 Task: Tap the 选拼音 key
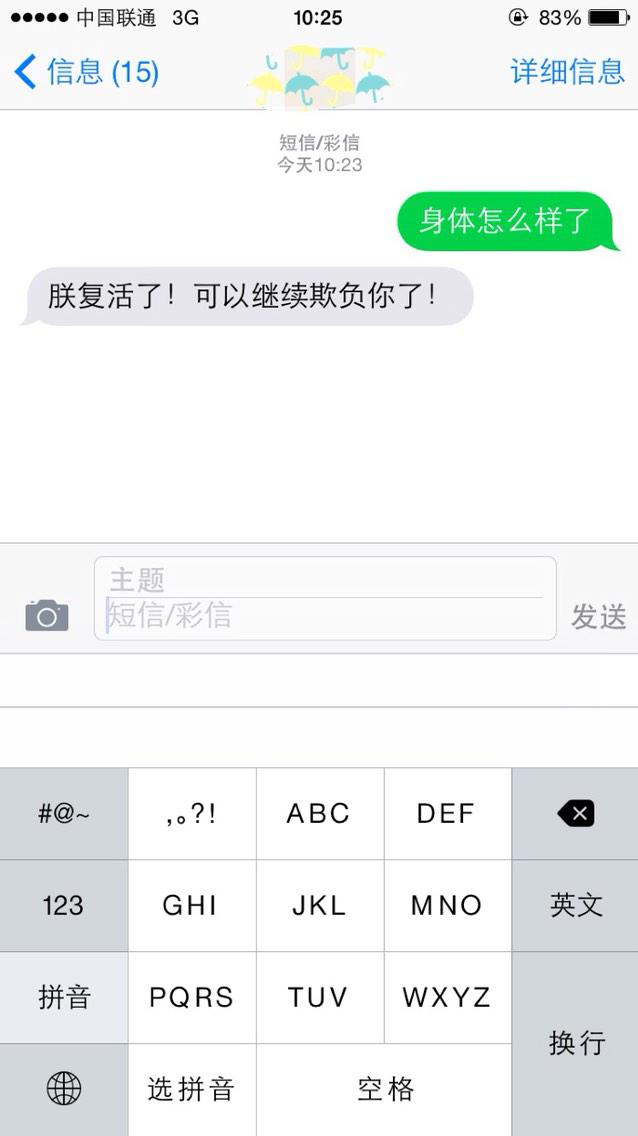click(x=191, y=1089)
